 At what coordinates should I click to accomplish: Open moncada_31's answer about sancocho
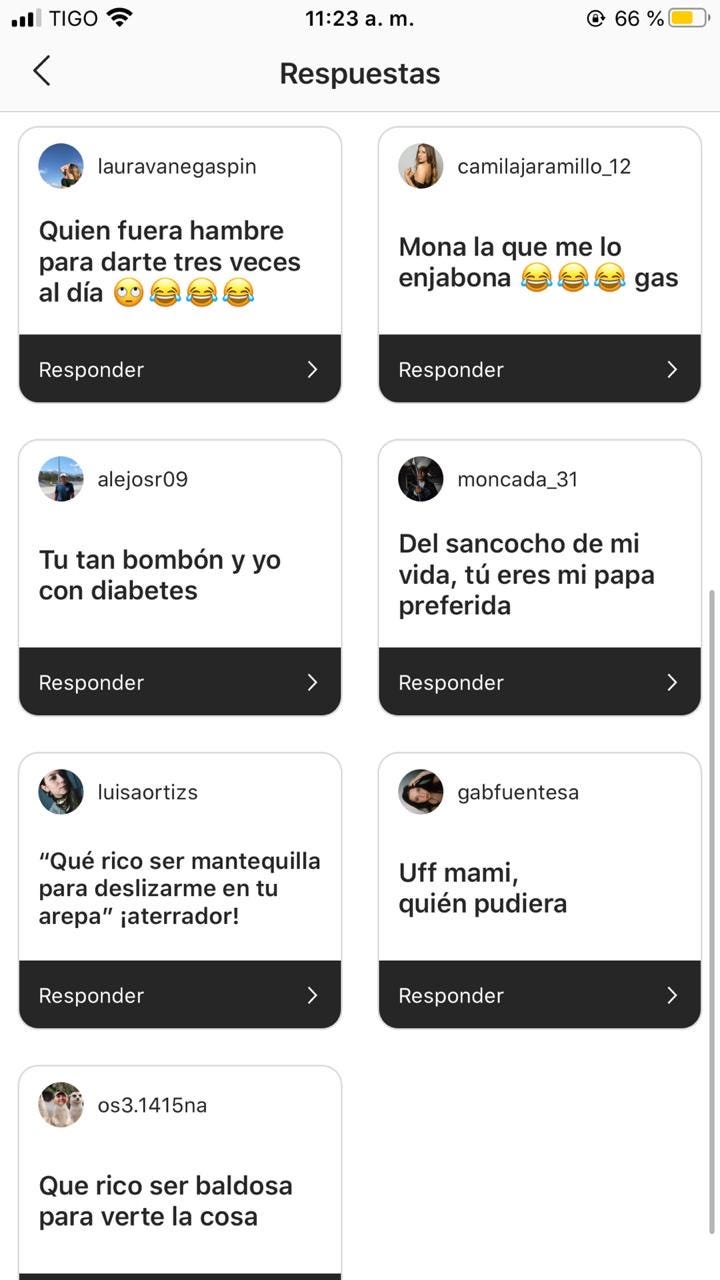[x=526, y=574]
